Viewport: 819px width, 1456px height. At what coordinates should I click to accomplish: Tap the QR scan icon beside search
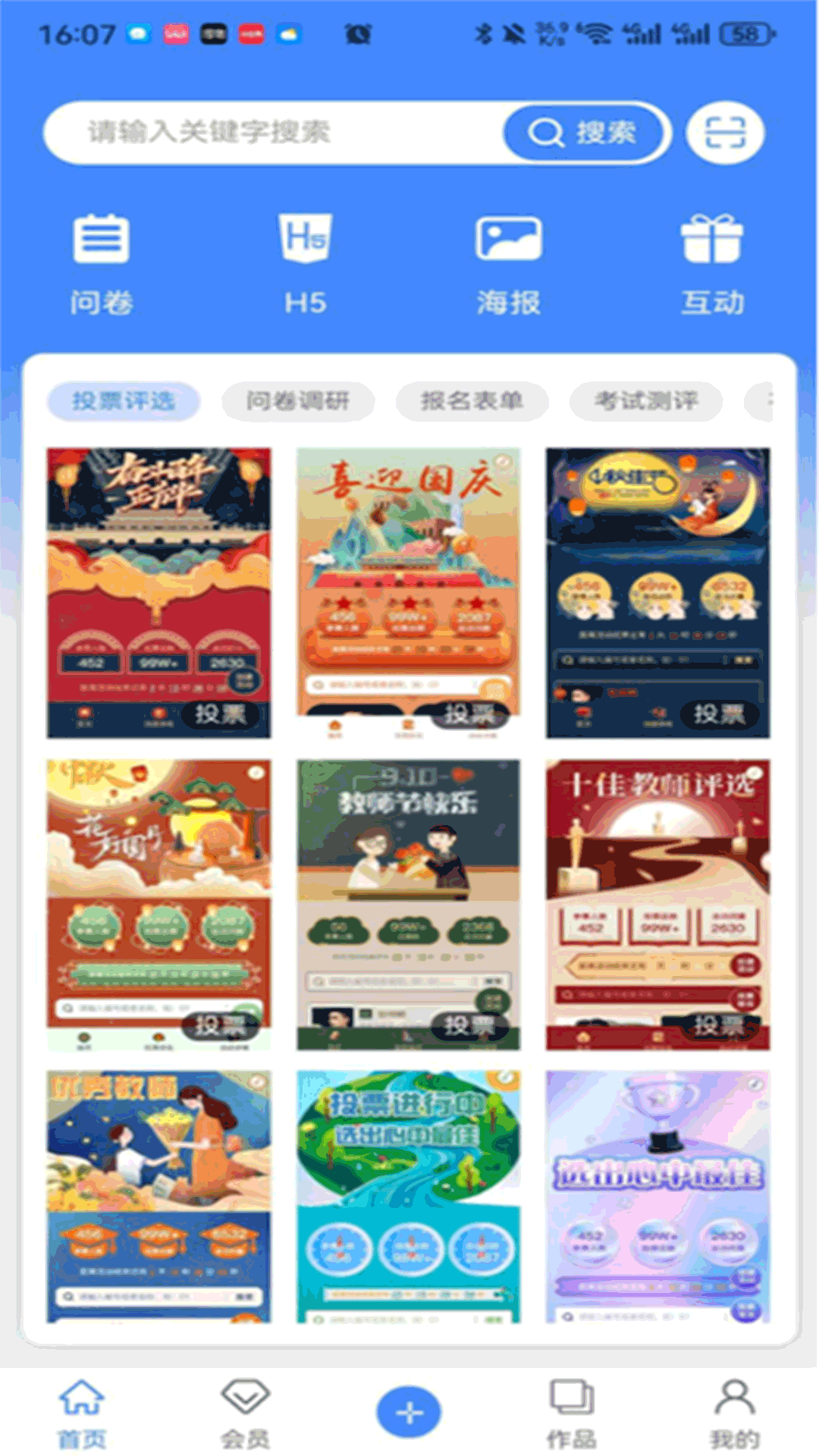click(724, 133)
